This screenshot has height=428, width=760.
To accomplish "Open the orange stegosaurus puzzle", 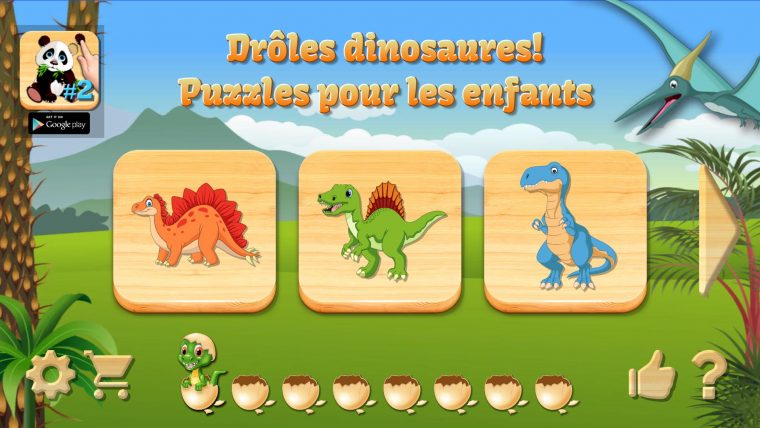I will click(x=194, y=229).
